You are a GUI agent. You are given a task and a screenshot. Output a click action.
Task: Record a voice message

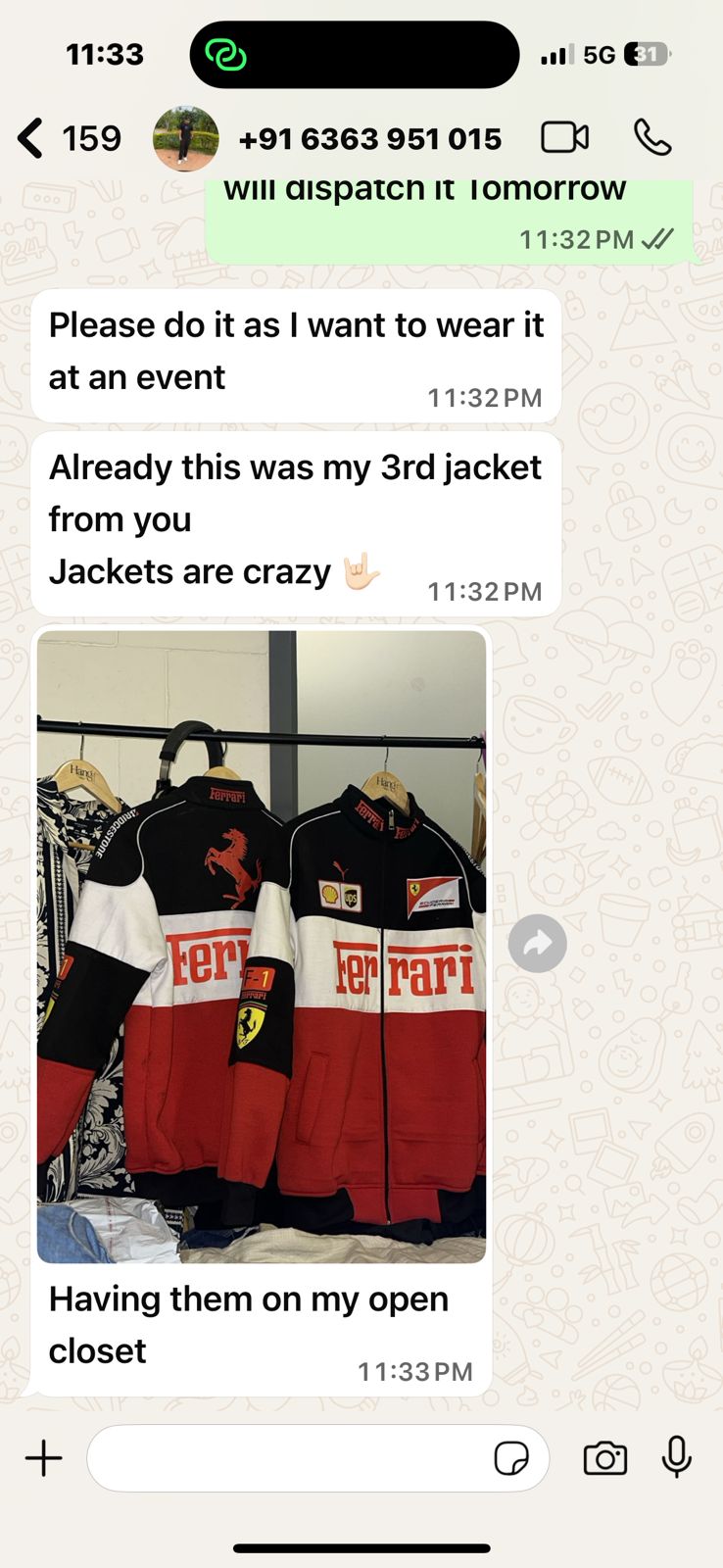point(676,1458)
